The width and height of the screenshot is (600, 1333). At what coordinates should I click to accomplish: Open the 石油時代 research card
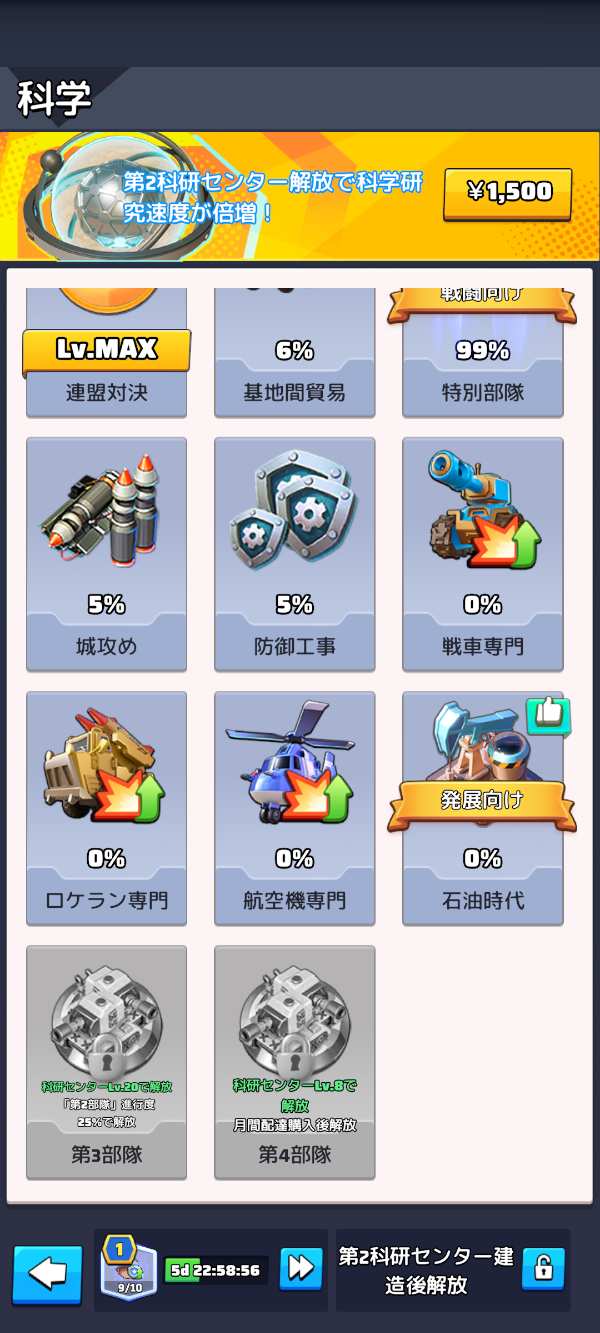[x=482, y=806]
